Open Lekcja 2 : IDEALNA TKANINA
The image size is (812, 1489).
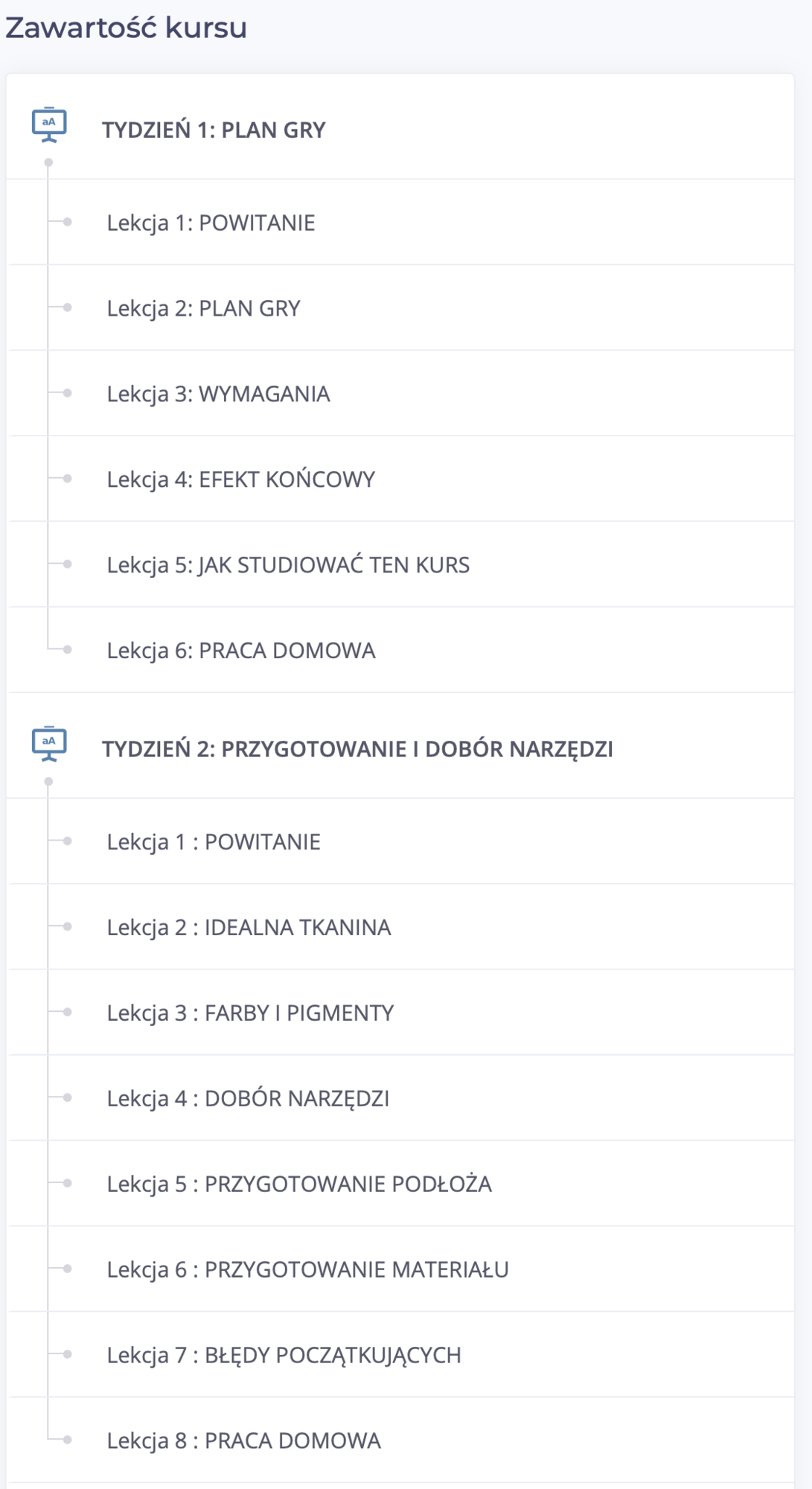pyautogui.click(x=400, y=928)
